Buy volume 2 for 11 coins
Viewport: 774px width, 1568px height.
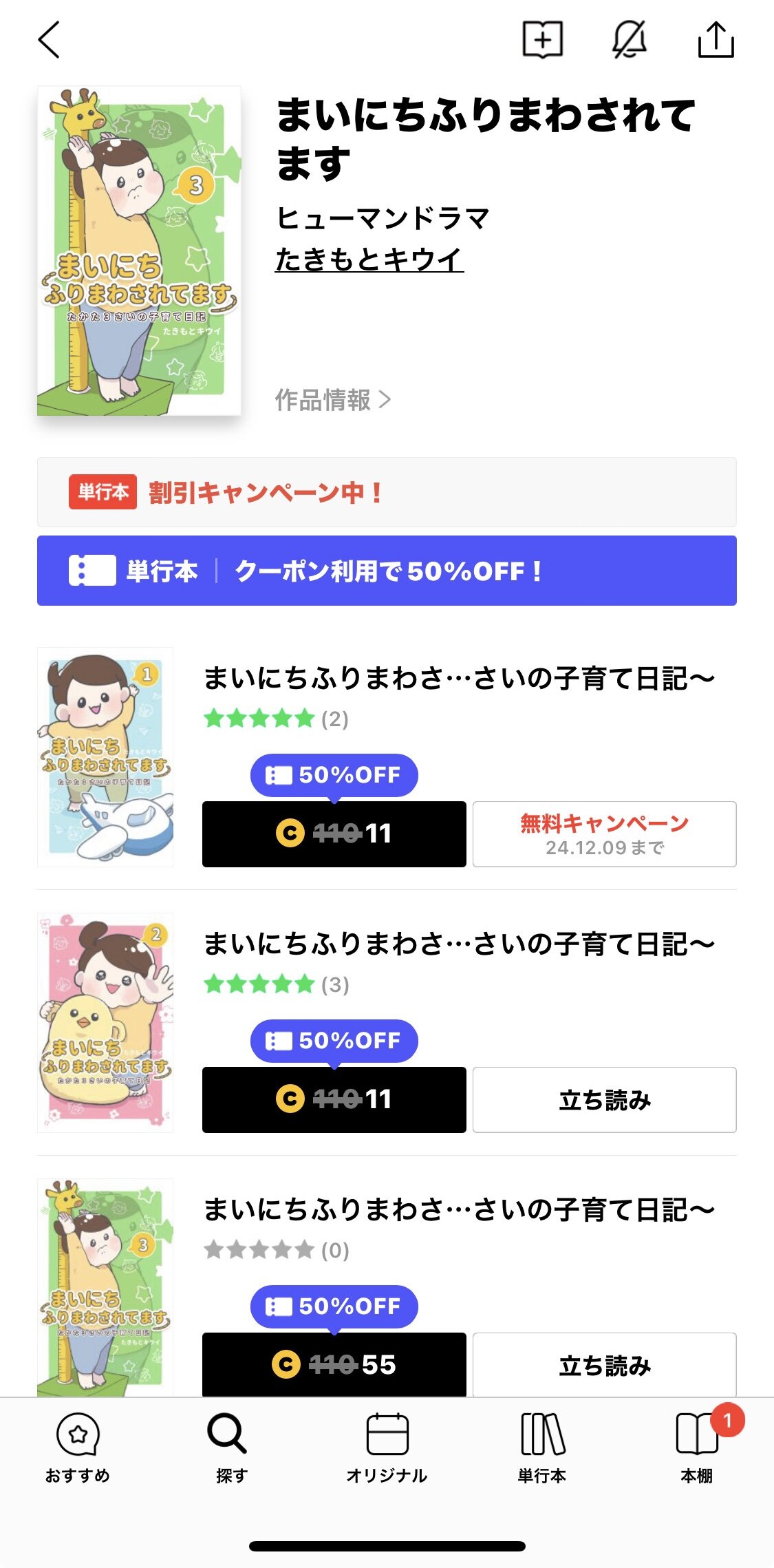click(334, 1099)
